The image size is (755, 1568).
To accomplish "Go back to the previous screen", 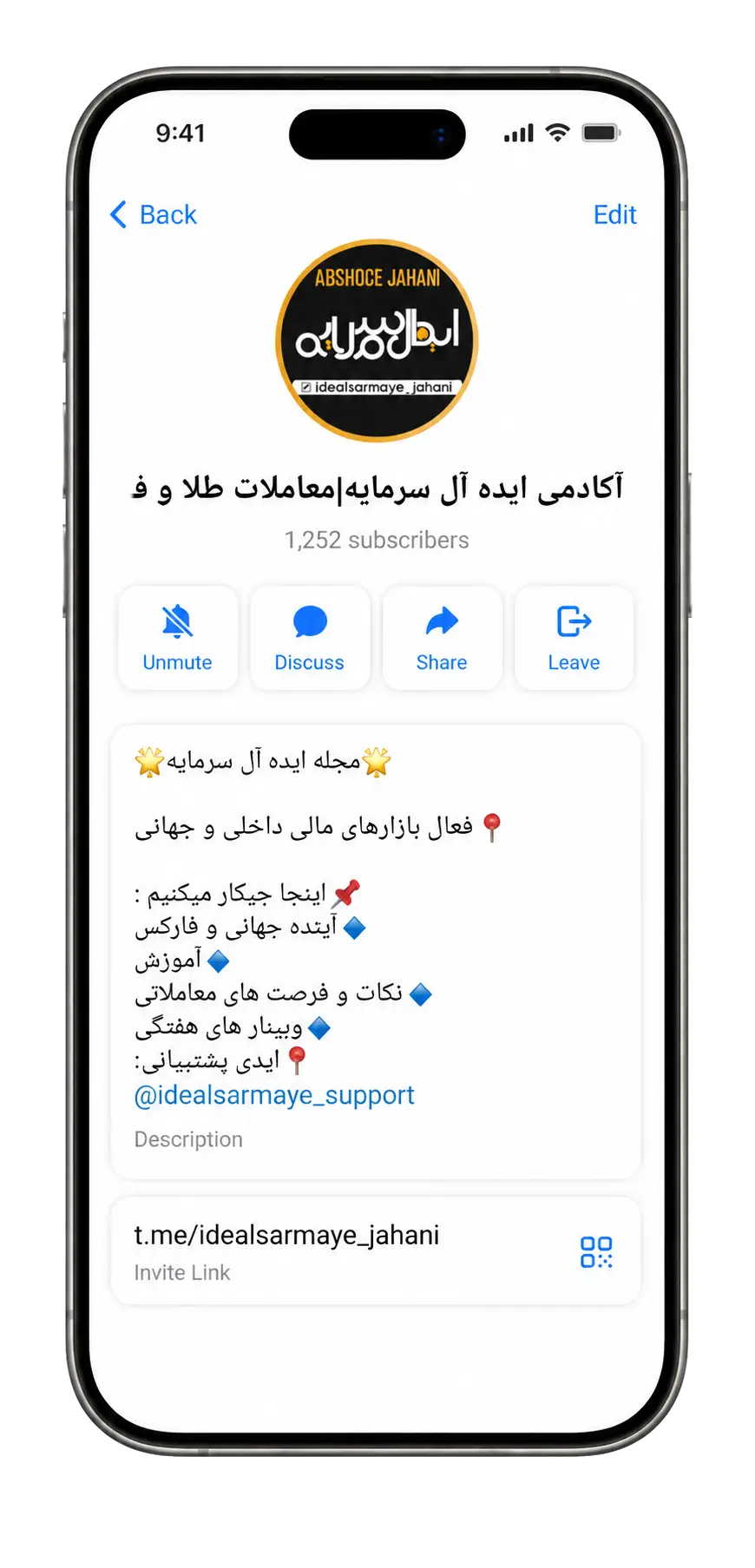I will 154,214.
